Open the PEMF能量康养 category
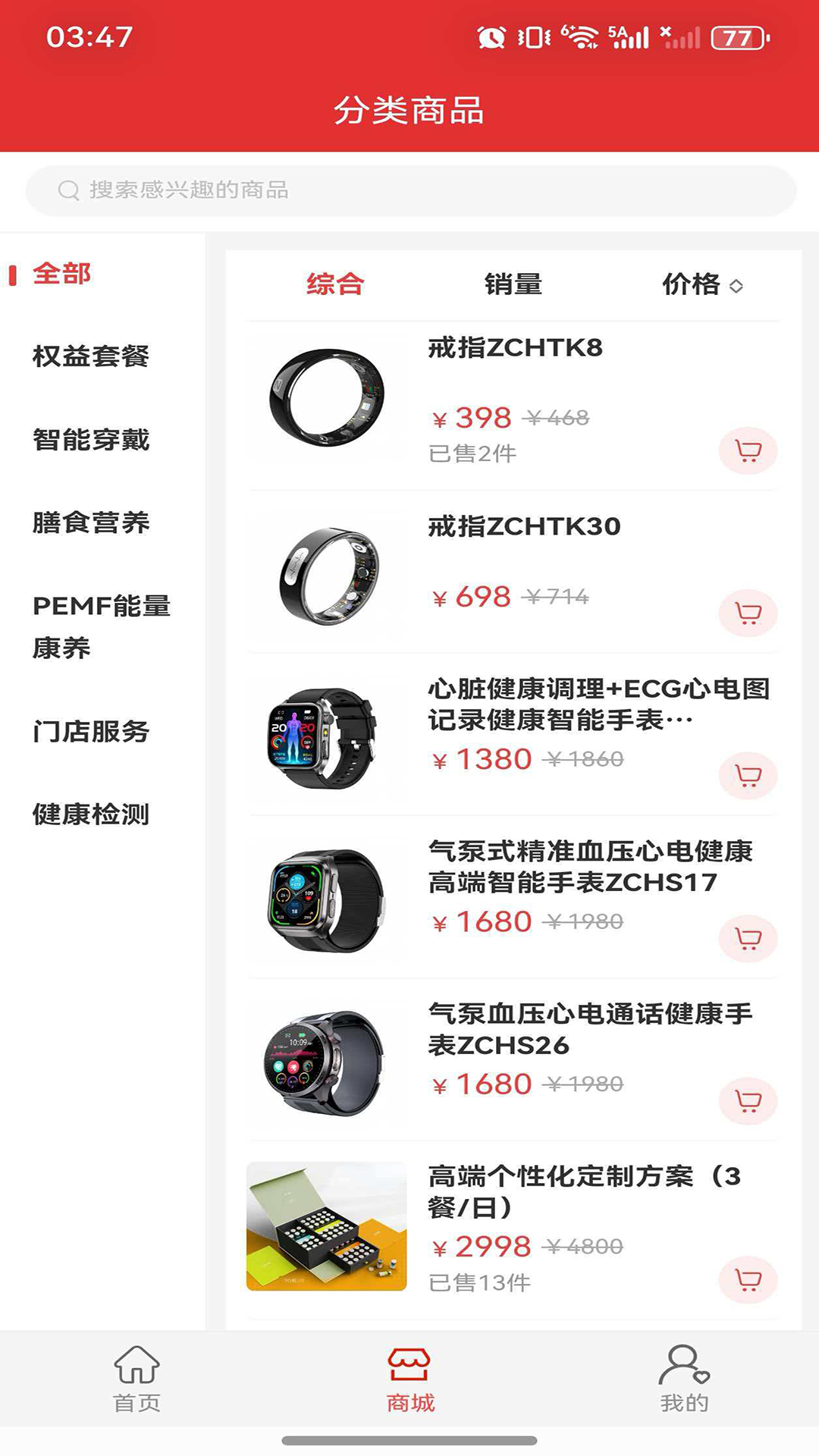819x1456 pixels. coord(101,626)
